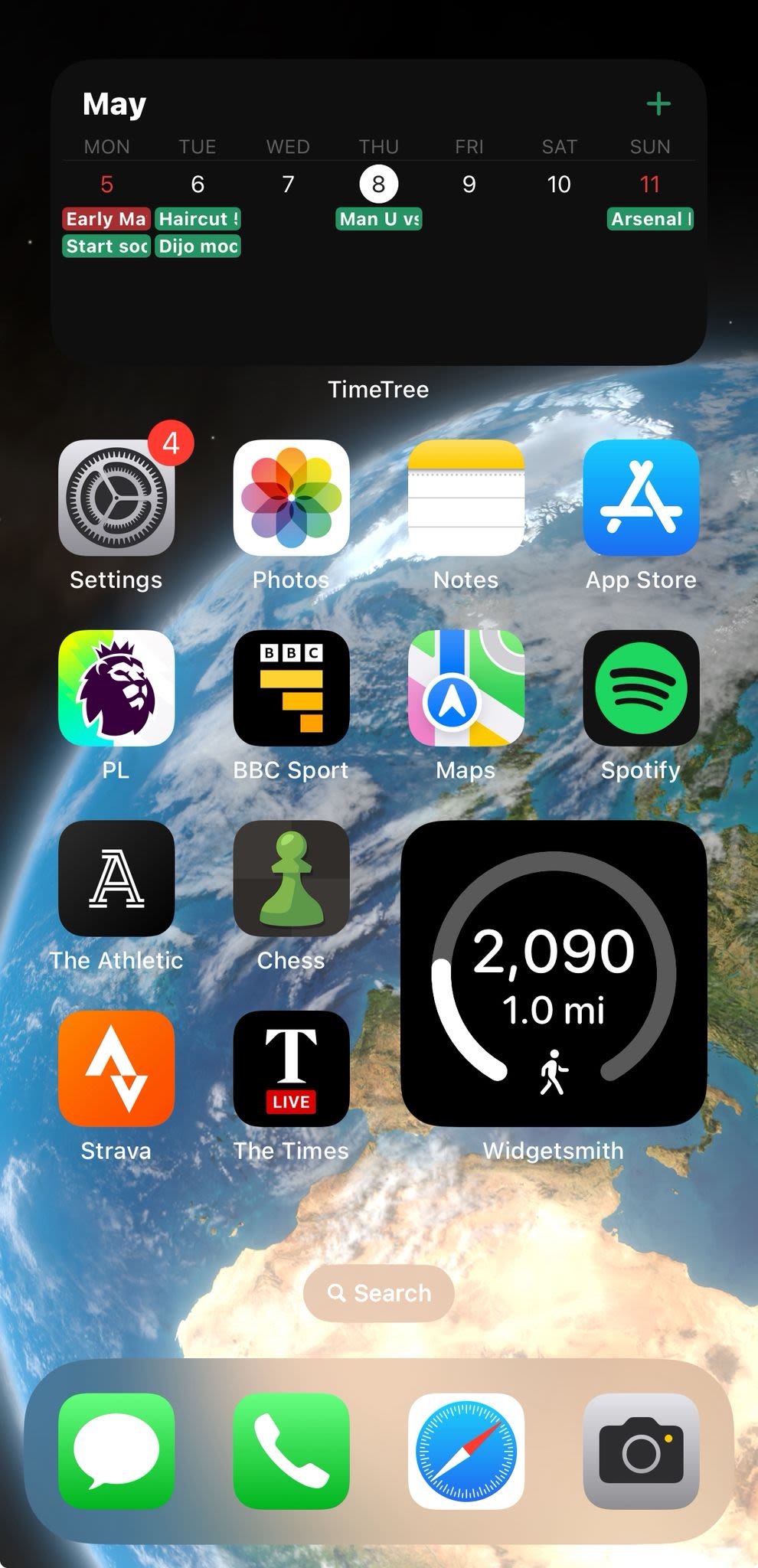
Task: Open Messages from the dock
Action: tap(116, 1451)
